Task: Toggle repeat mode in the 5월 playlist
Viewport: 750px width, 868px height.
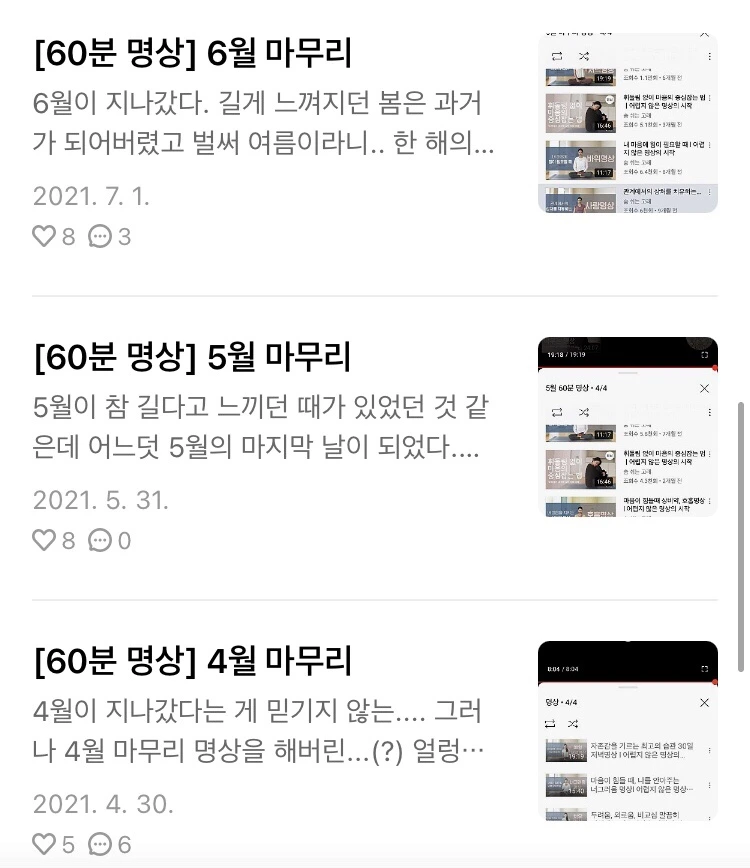Action: (x=557, y=412)
